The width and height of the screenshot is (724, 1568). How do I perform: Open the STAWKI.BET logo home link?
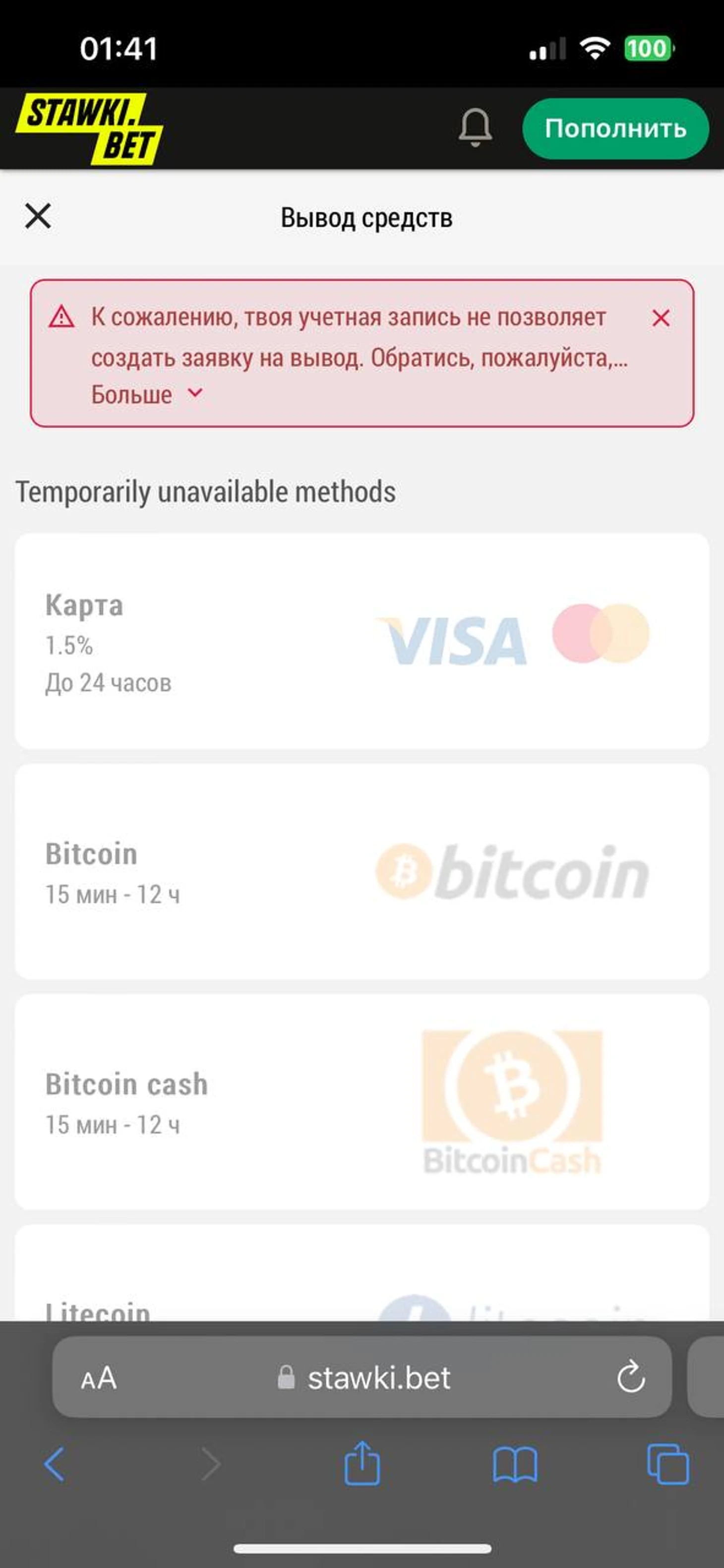89,128
